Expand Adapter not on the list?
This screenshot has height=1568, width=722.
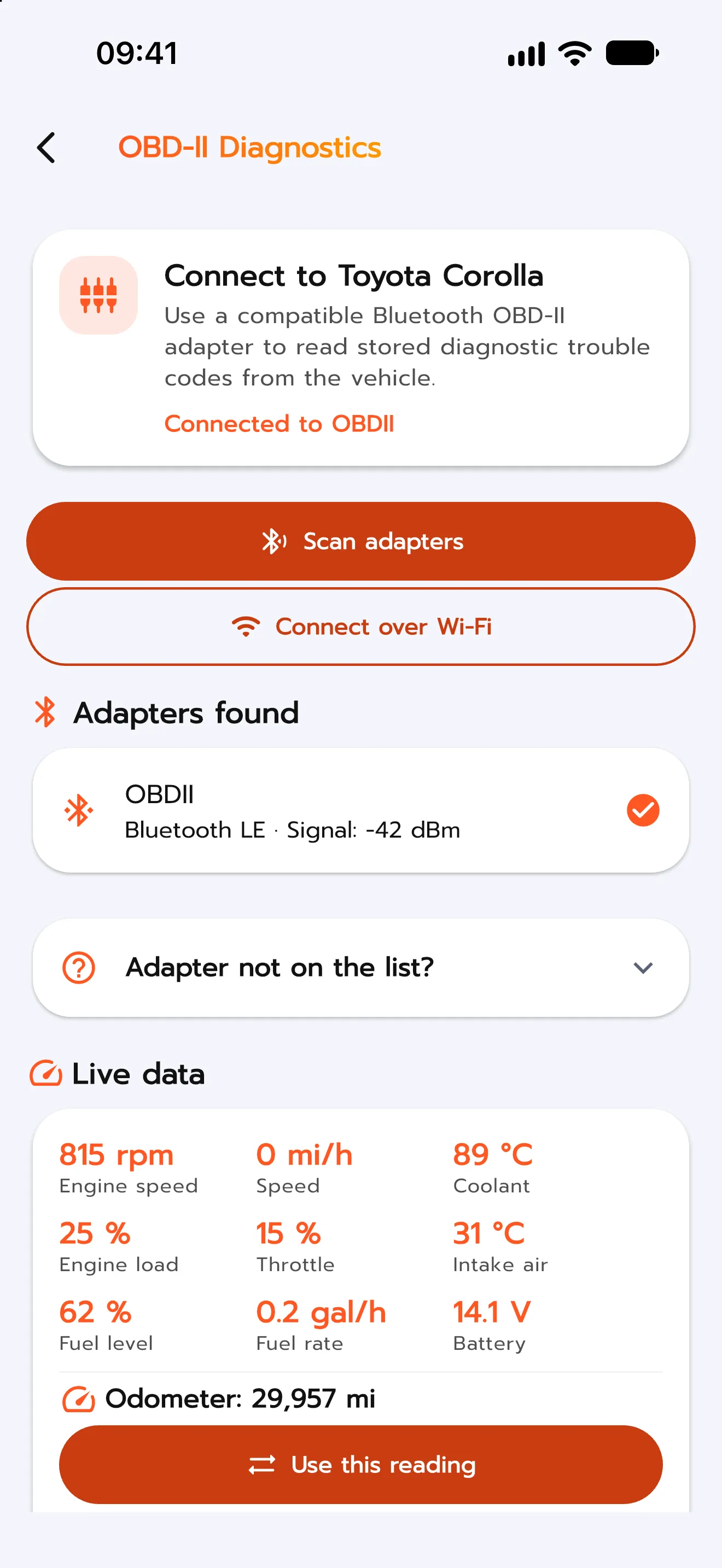[361, 968]
